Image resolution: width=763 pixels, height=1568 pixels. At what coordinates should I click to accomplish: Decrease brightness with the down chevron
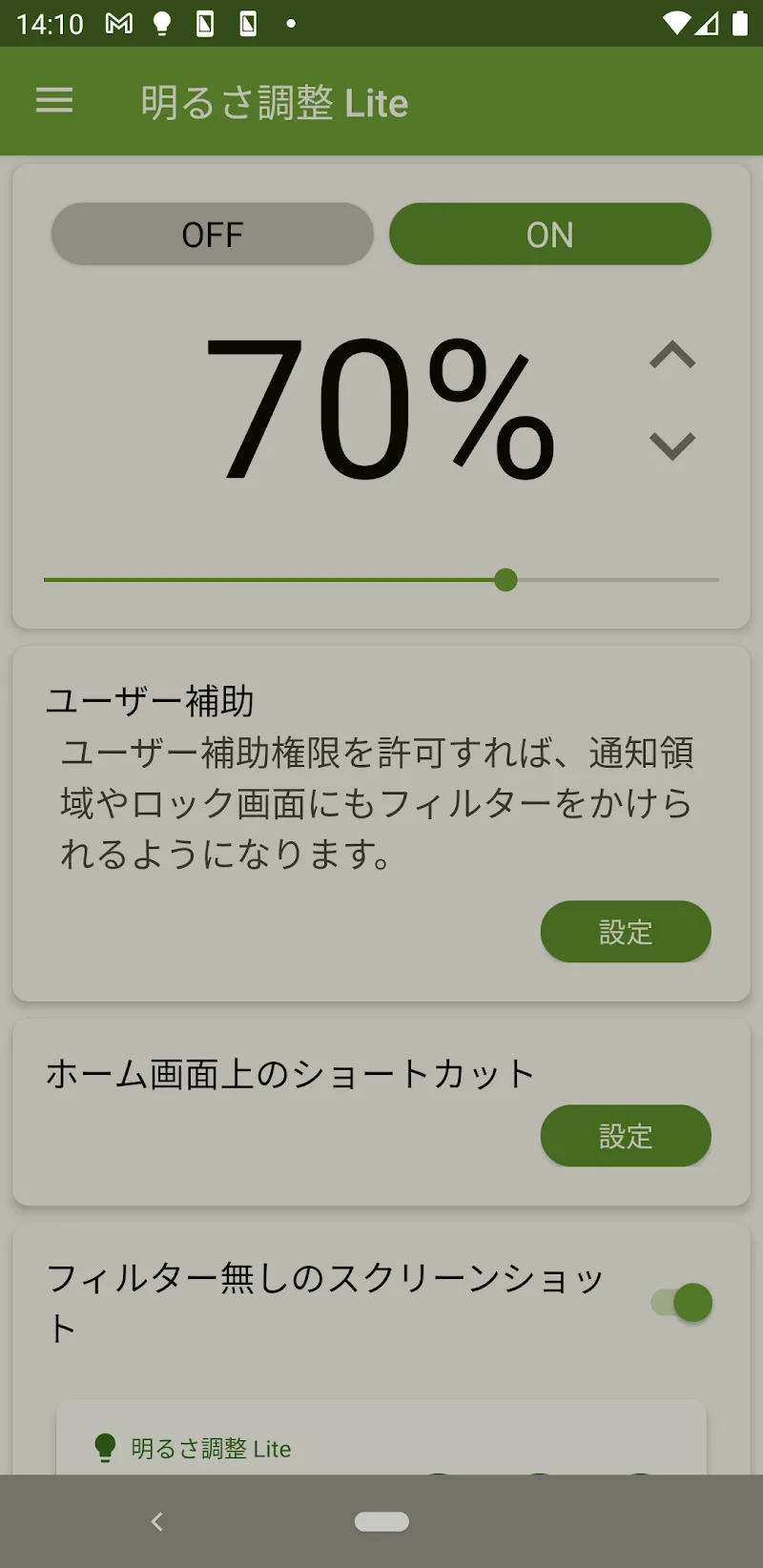(673, 444)
